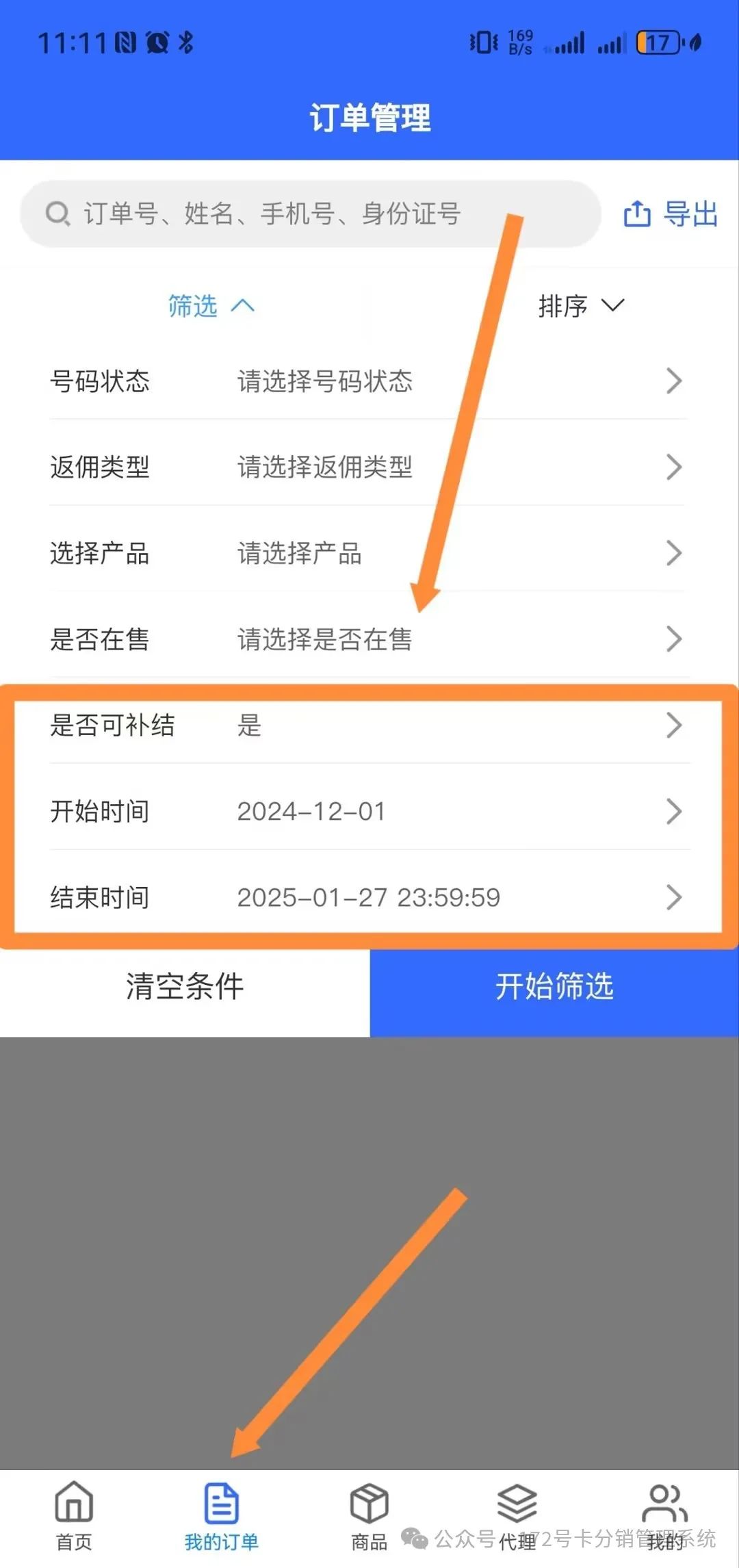The width and height of the screenshot is (739, 1568).
Task: Clear all filters with 清空条件
Action: pyautogui.click(x=185, y=987)
